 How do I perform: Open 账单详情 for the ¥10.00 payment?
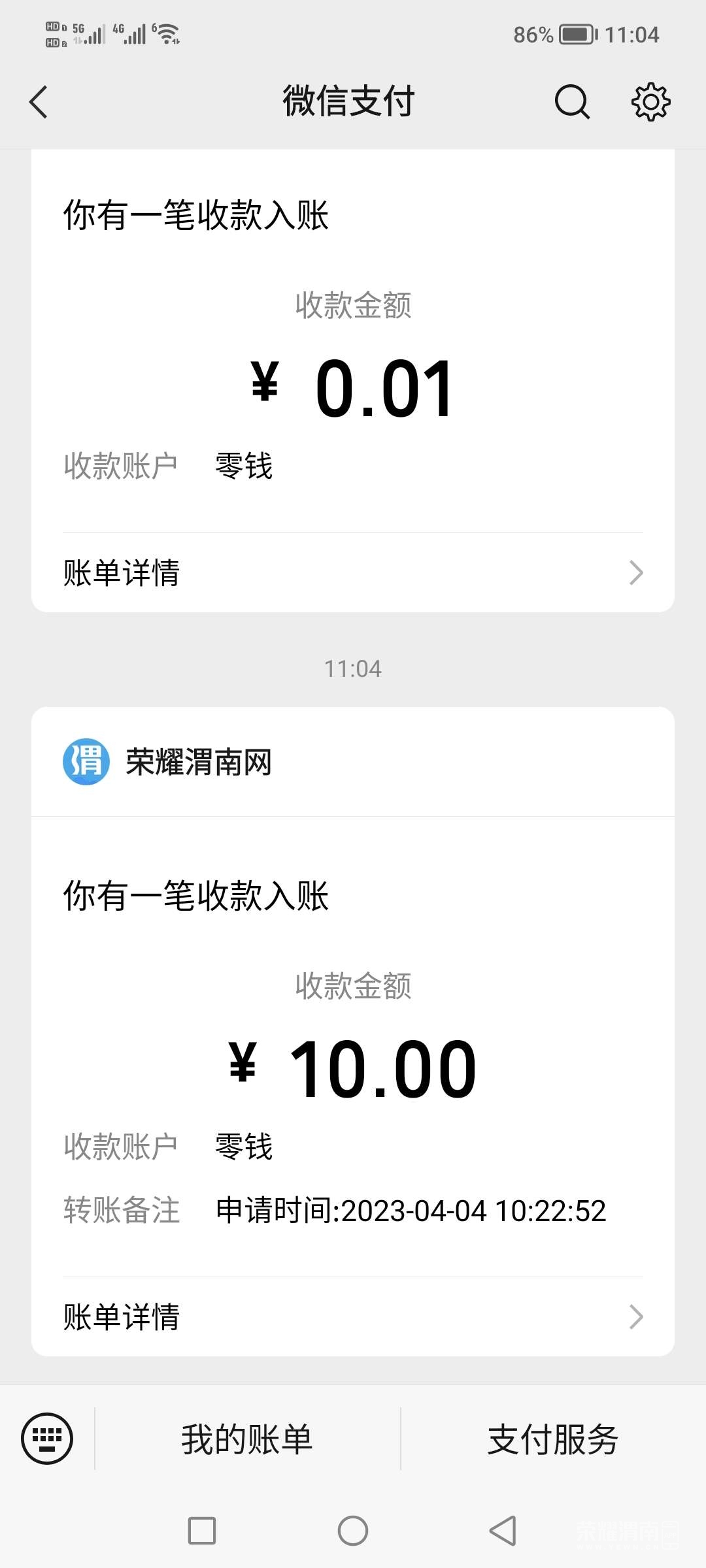(353, 1316)
